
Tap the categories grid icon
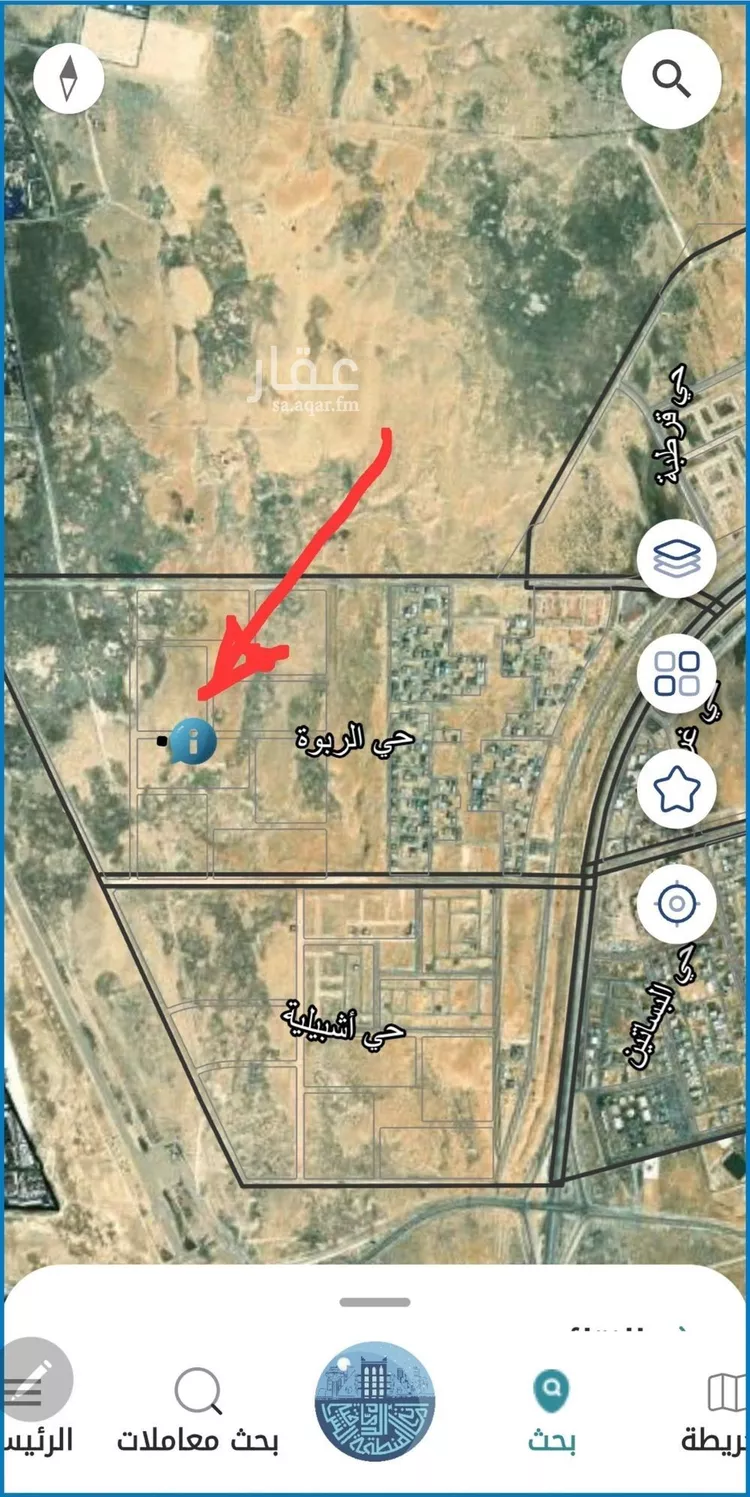[x=676, y=674]
